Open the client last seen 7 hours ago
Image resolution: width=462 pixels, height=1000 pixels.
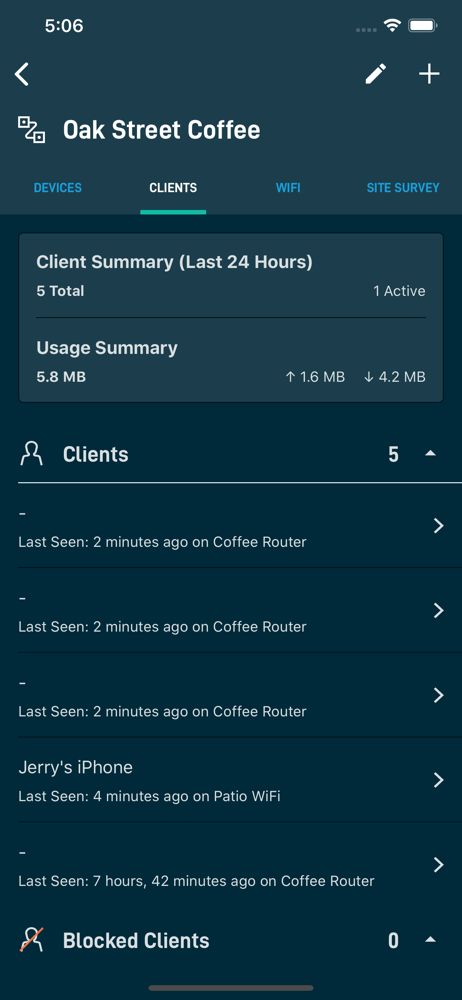tap(231, 864)
